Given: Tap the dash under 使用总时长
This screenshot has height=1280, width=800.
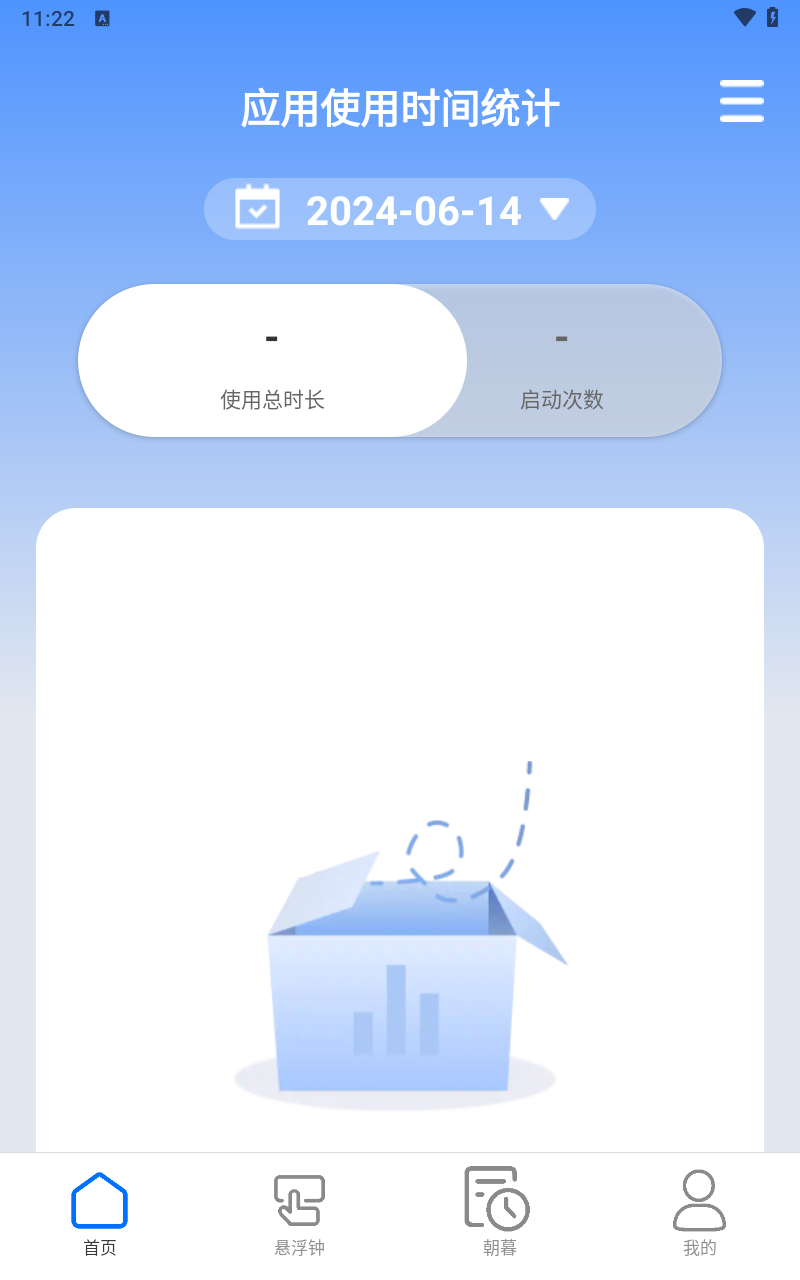Looking at the screenshot, I should (x=271, y=338).
